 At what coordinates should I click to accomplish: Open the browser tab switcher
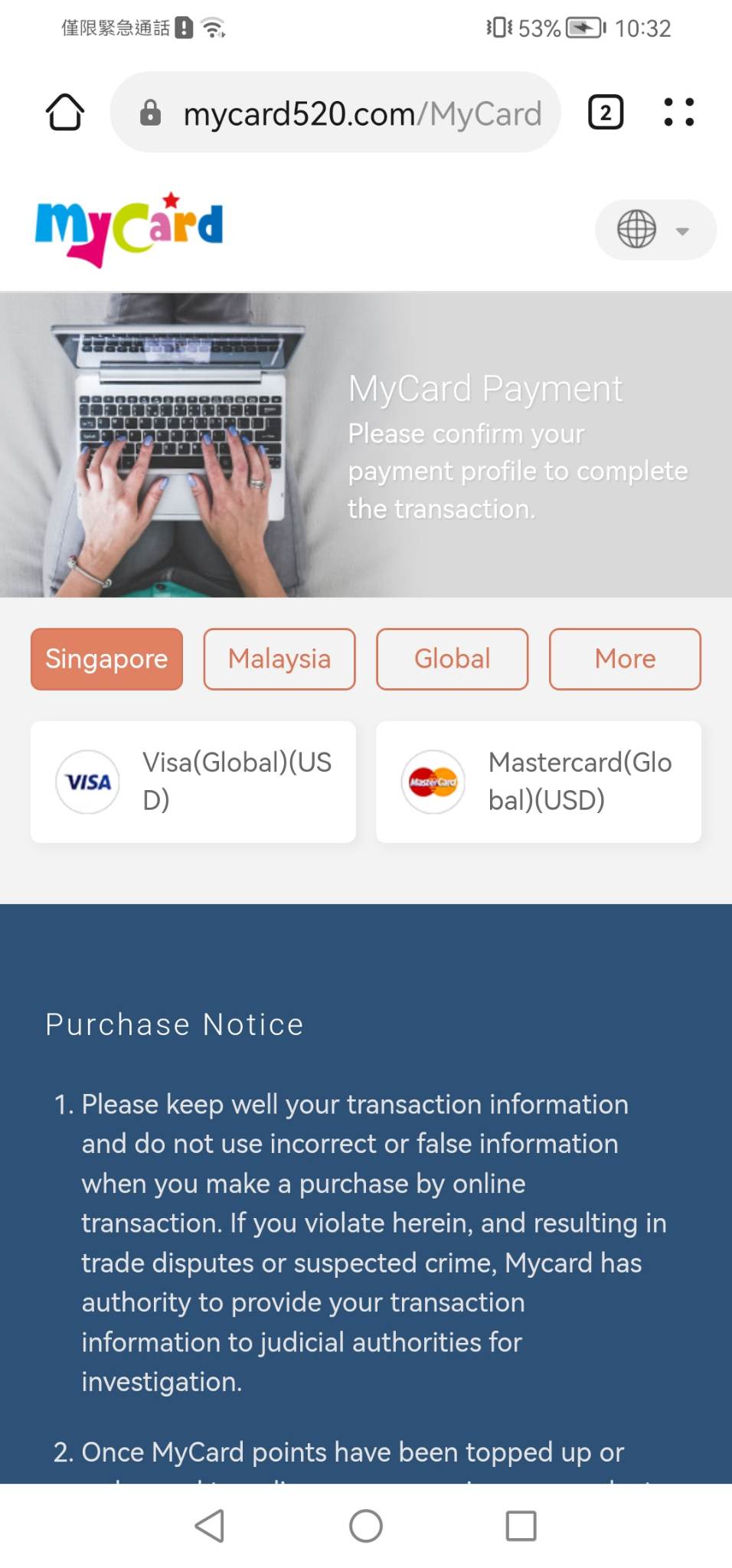point(605,113)
